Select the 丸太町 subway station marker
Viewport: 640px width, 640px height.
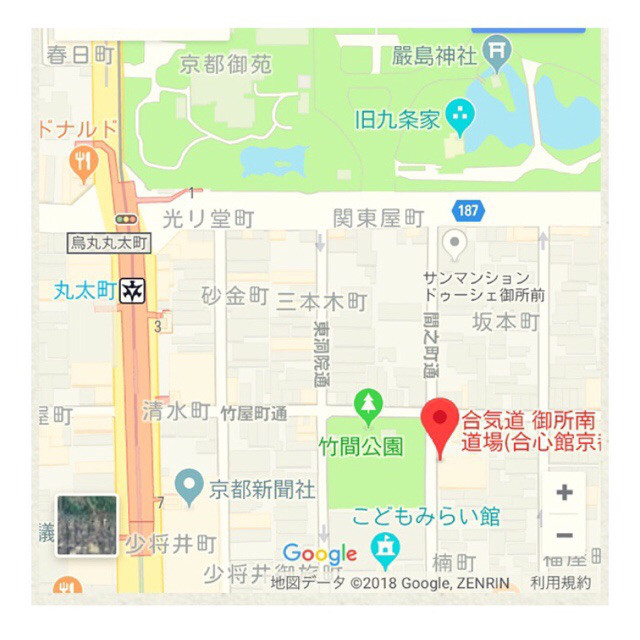[132, 292]
